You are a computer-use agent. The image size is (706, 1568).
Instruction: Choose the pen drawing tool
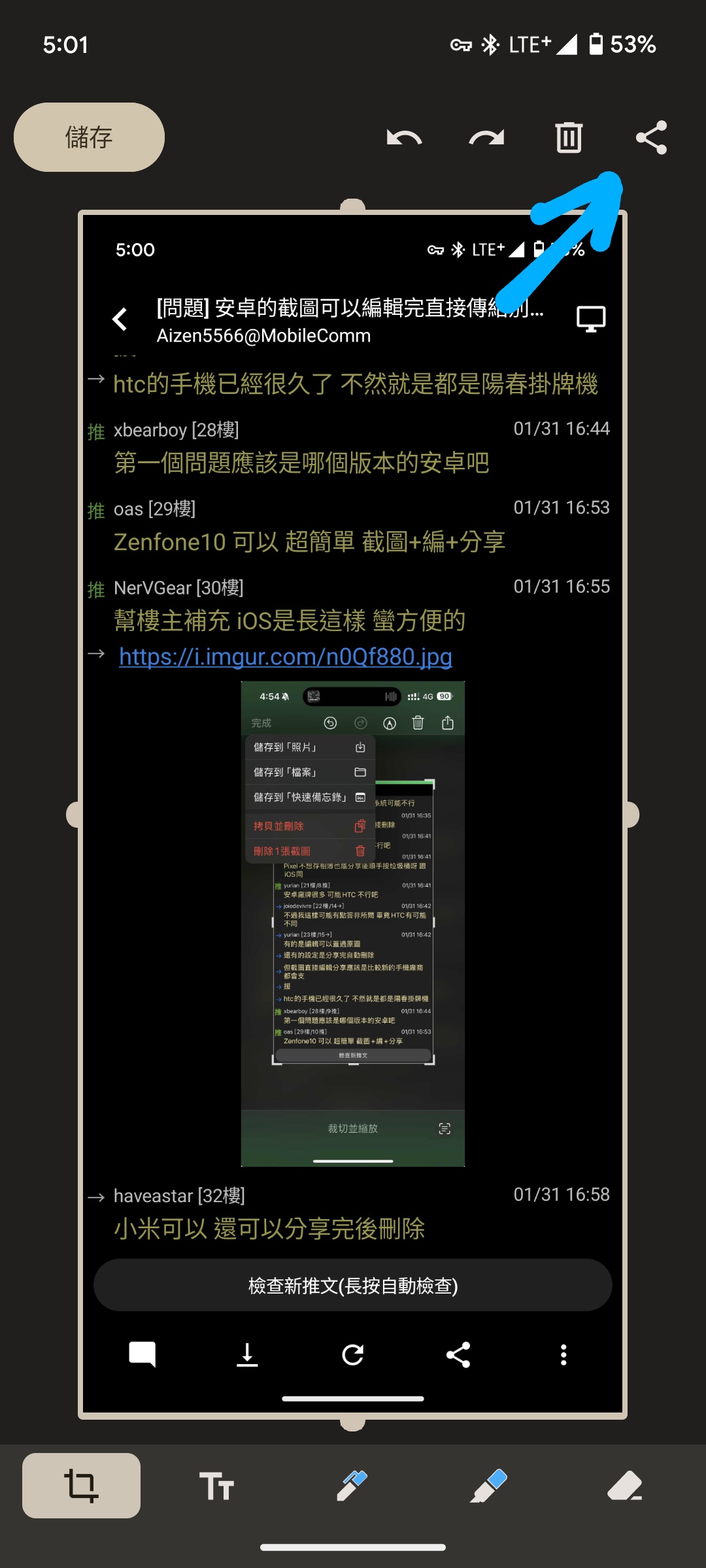coord(352,1486)
